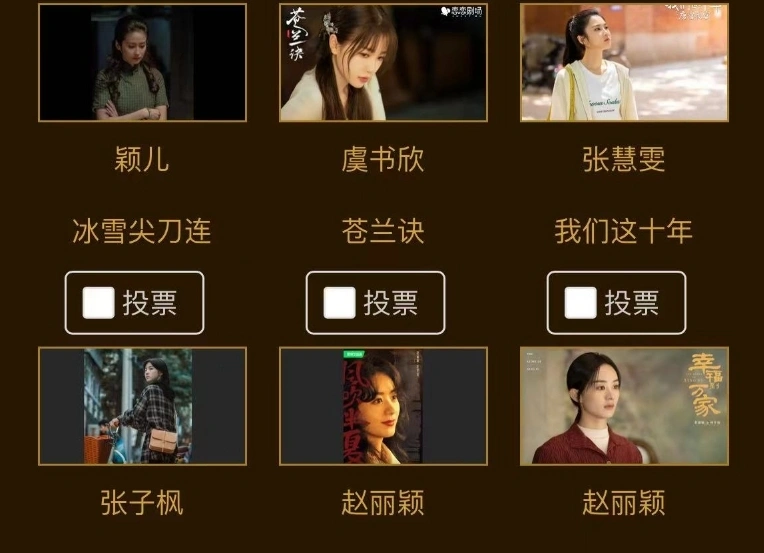This screenshot has width=764, height=553.
Task: Open 赵丽颖's 幸福到万家 photo tile
Action: [x=624, y=406]
